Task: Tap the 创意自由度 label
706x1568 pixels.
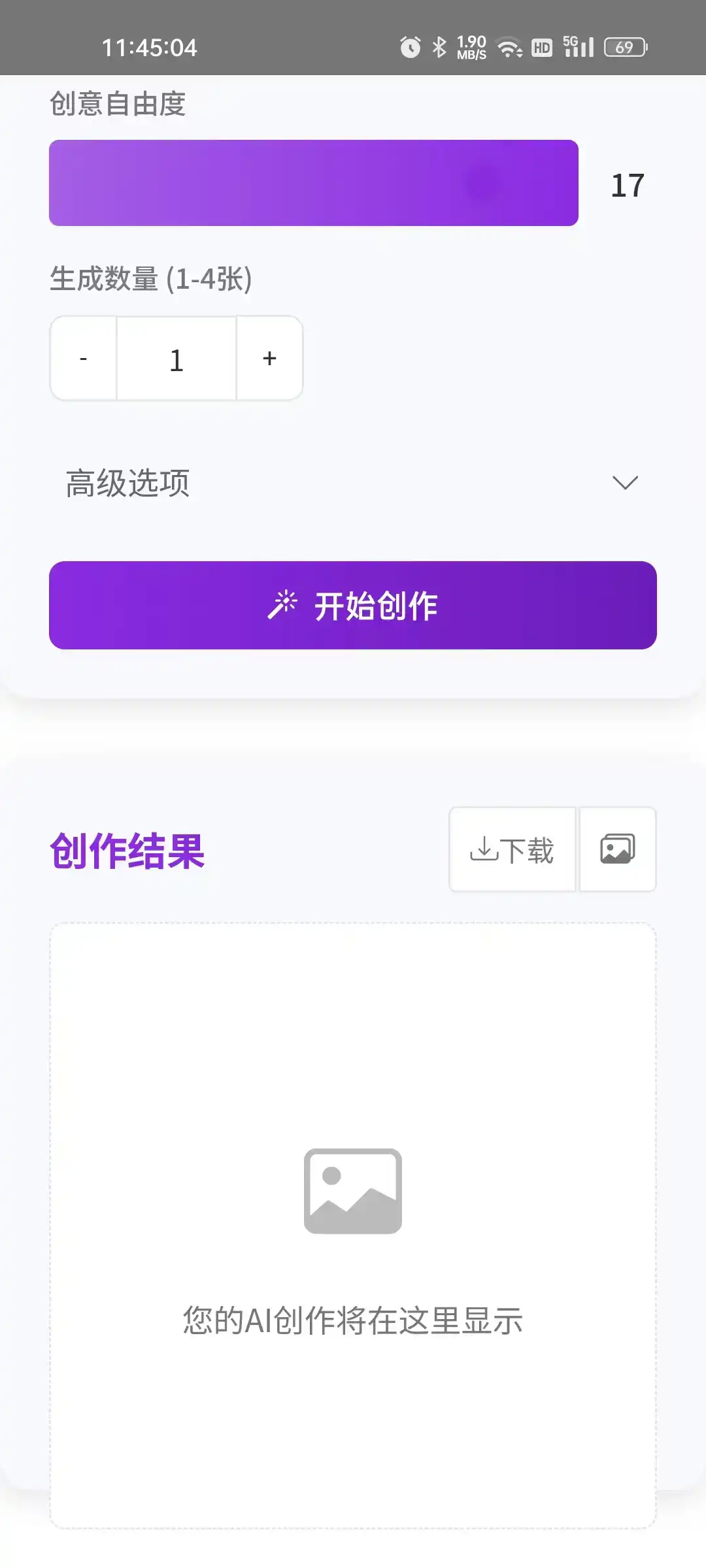Action: 118,105
